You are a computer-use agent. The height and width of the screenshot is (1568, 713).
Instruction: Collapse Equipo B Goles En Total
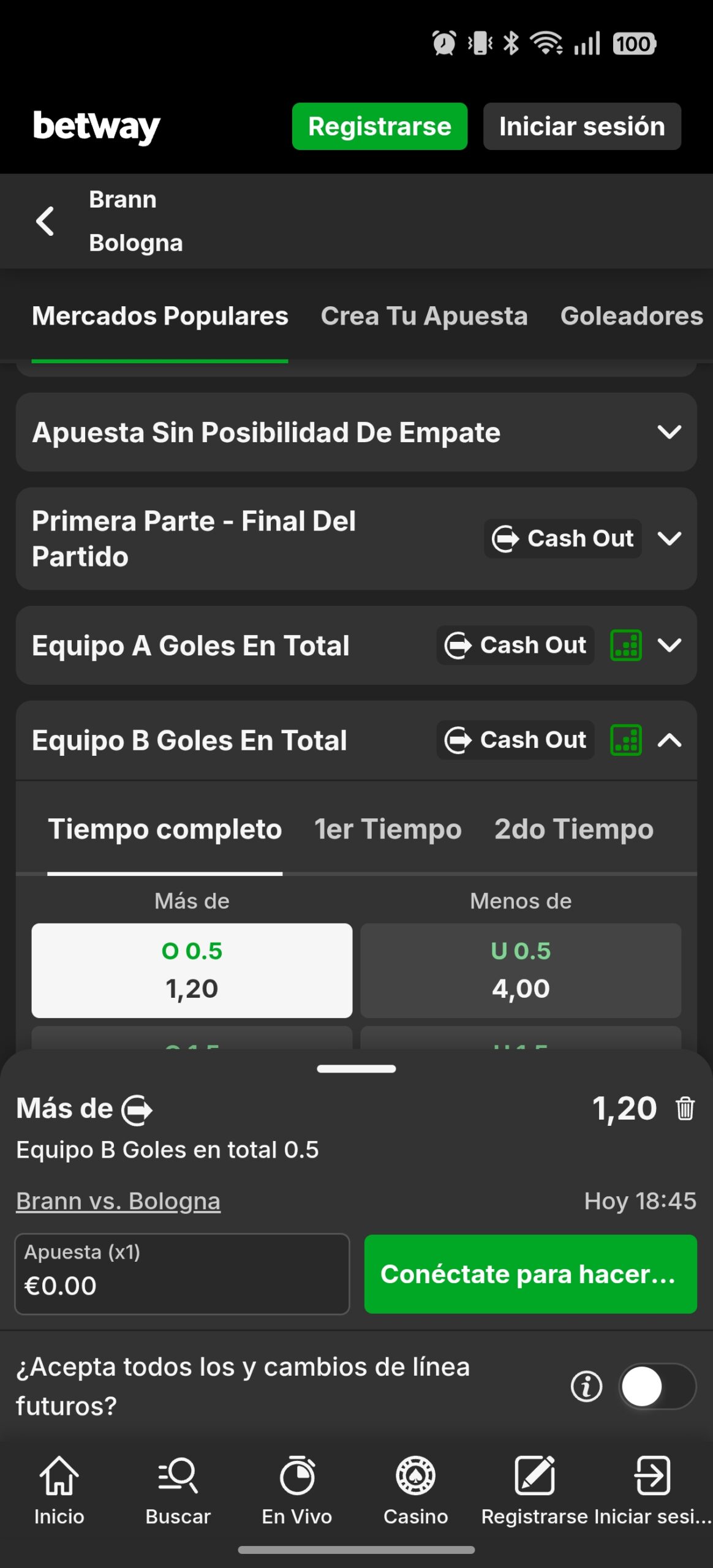[x=669, y=741]
